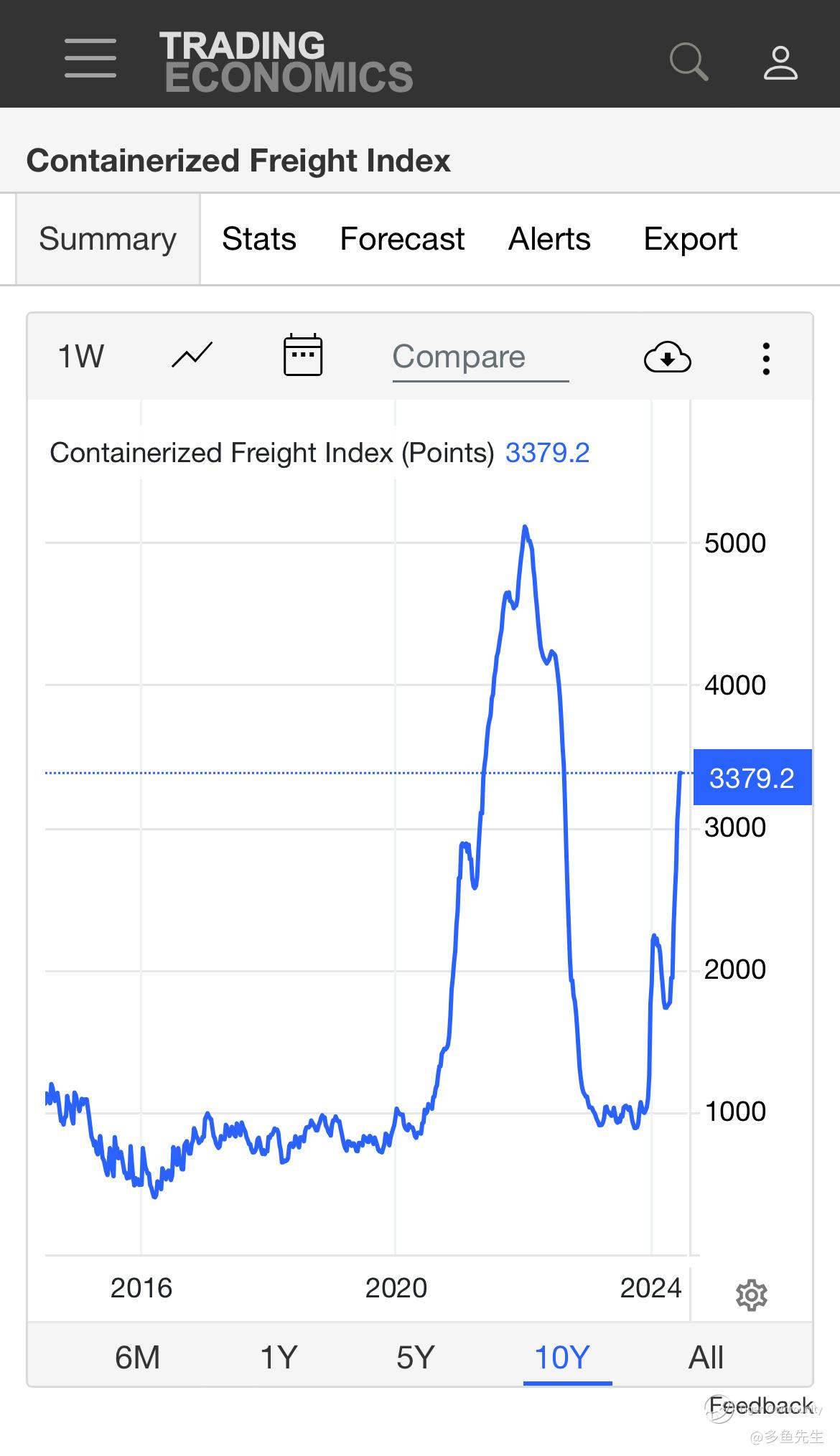Open the hamburger menu
The image size is (840, 1456).
coord(90,58)
